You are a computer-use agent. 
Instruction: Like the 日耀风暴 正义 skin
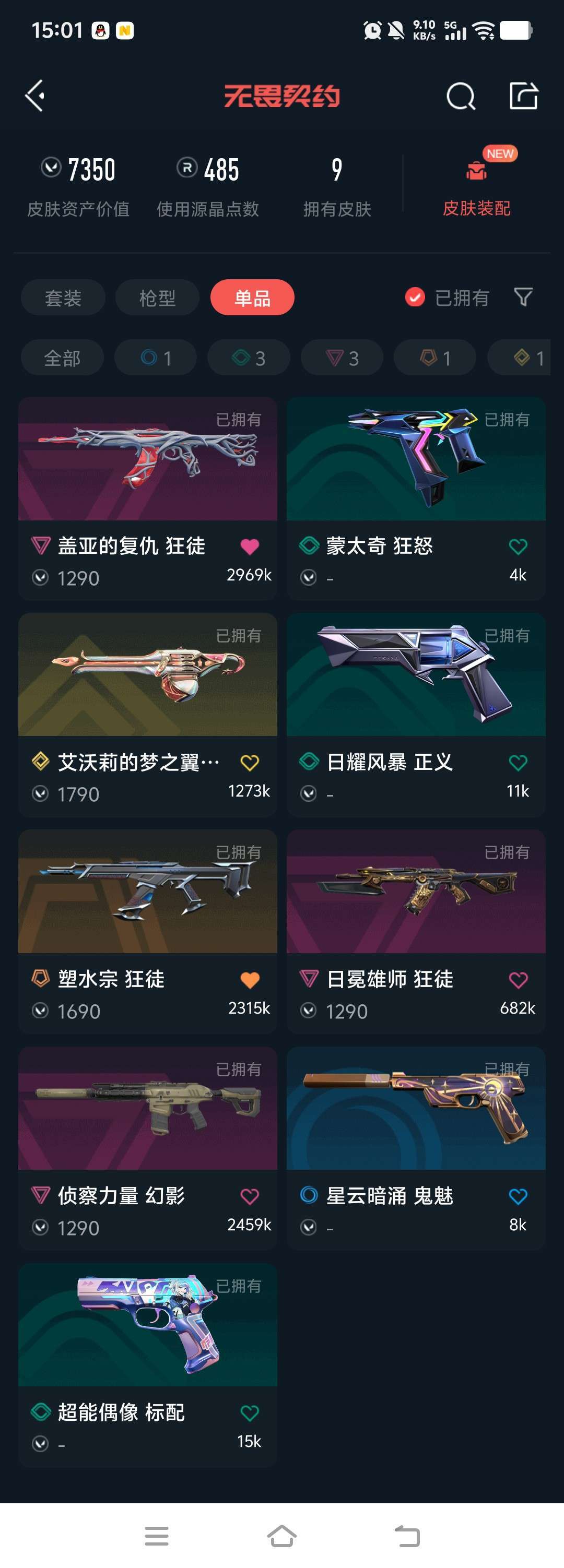coord(518,762)
